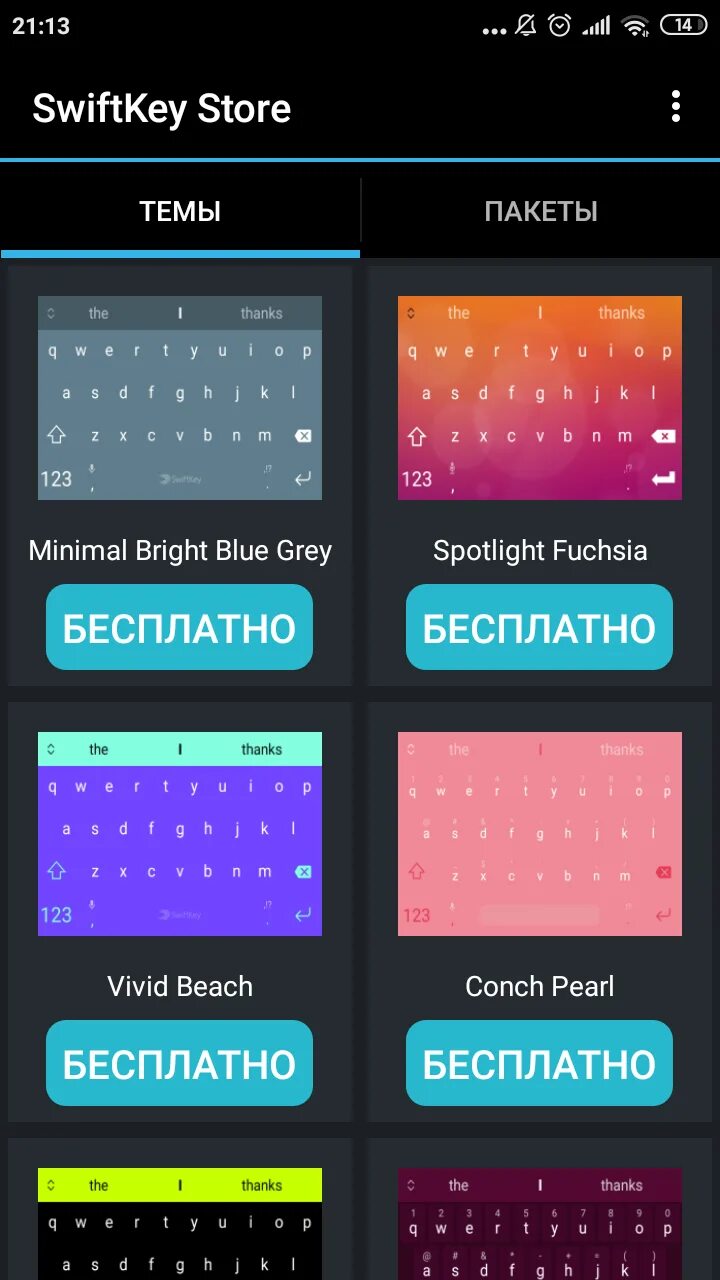Open the overflow menu in SwiftKey Store
Viewport: 720px width, 1280px height.
click(x=676, y=107)
